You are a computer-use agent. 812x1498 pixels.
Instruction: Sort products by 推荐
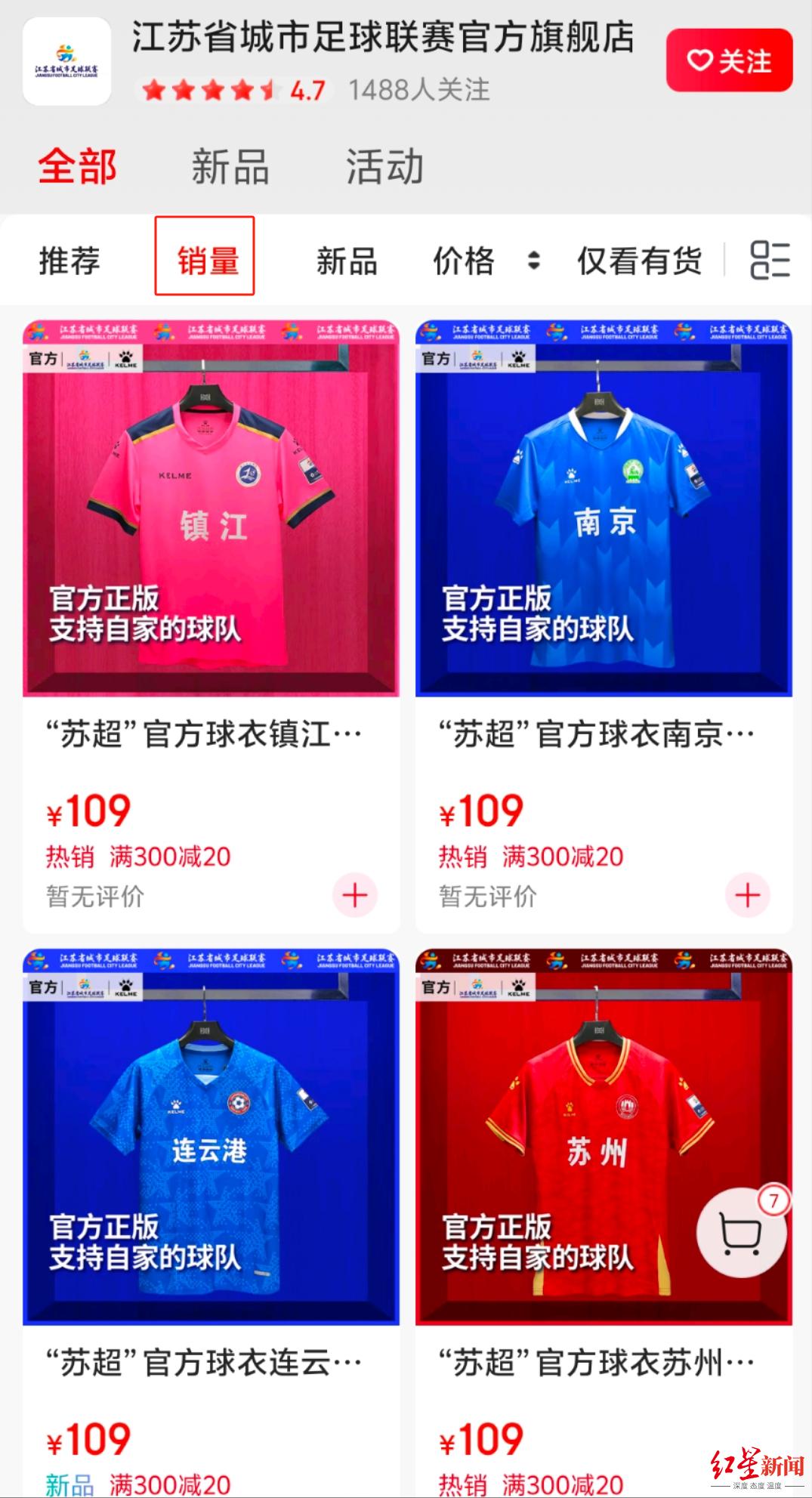[69, 261]
